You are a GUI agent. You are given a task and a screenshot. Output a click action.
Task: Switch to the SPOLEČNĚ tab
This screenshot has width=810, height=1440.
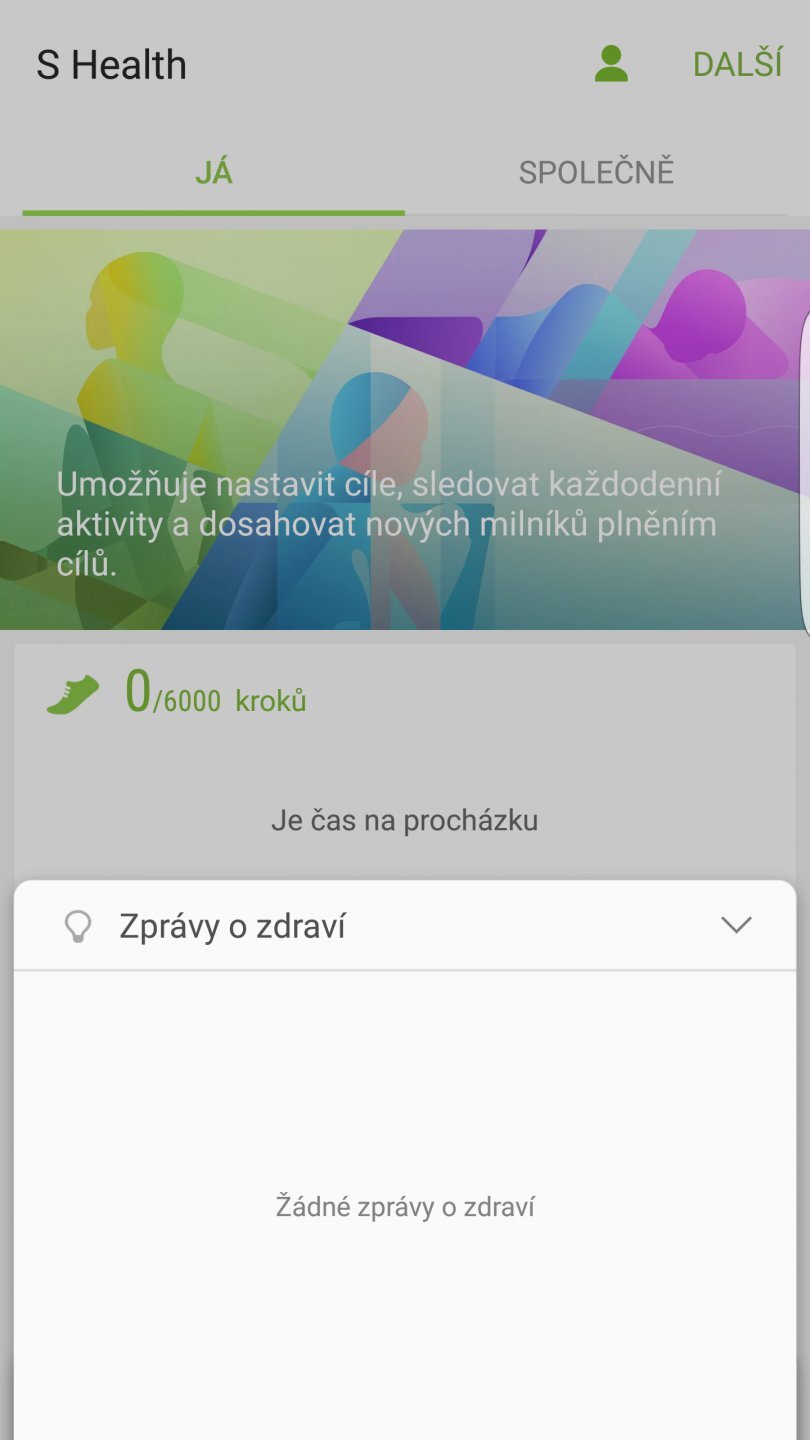coord(596,172)
